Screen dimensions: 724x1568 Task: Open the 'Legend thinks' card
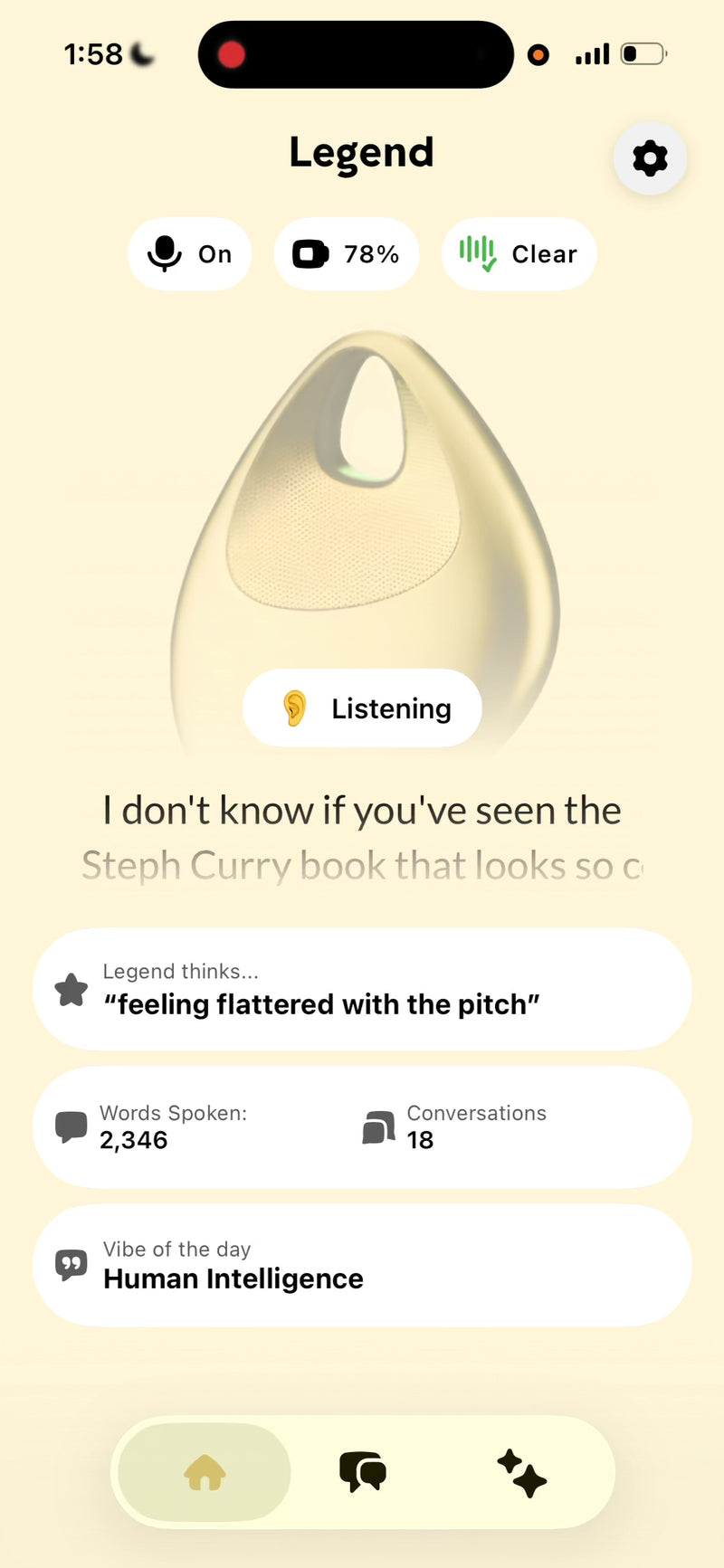tap(362, 989)
